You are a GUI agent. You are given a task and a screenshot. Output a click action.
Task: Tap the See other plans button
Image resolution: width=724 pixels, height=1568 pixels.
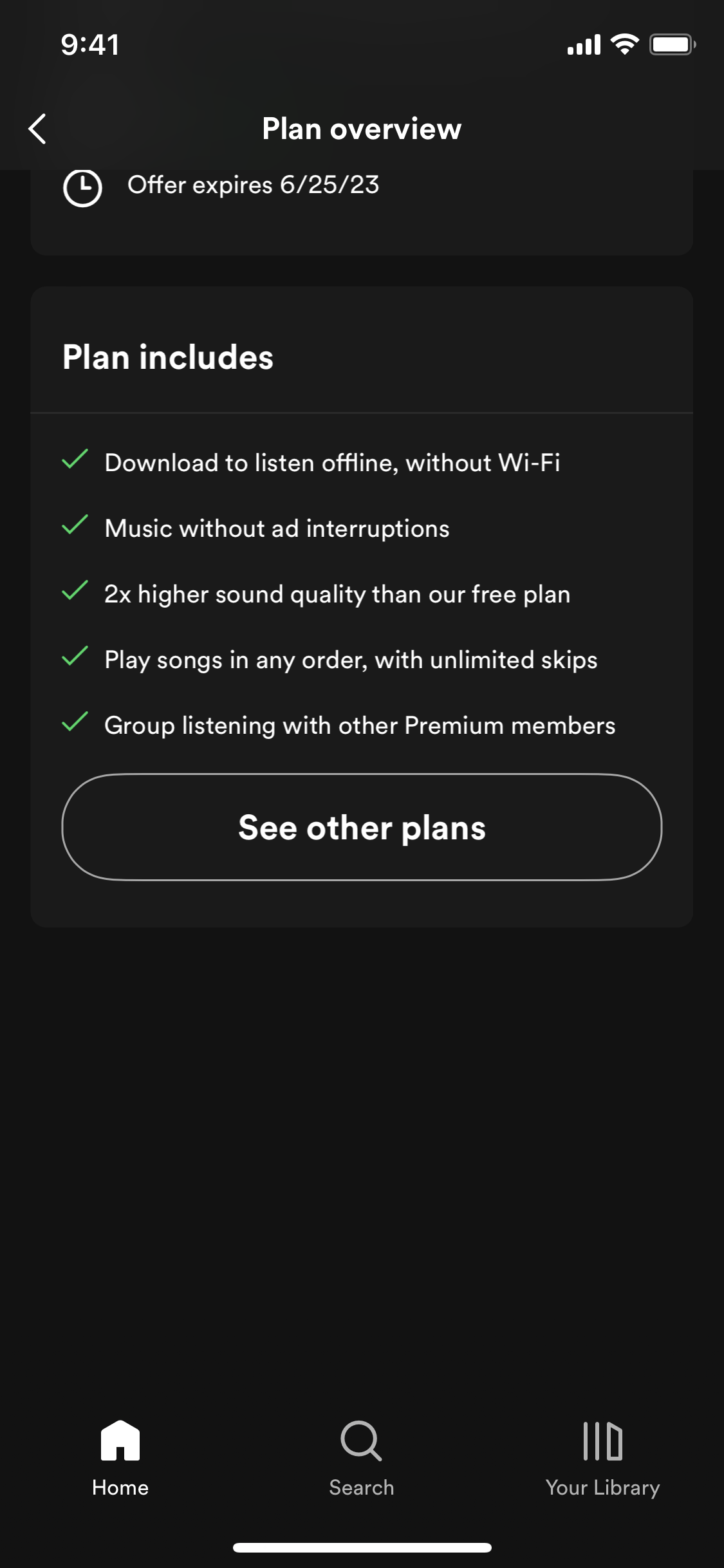point(362,827)
